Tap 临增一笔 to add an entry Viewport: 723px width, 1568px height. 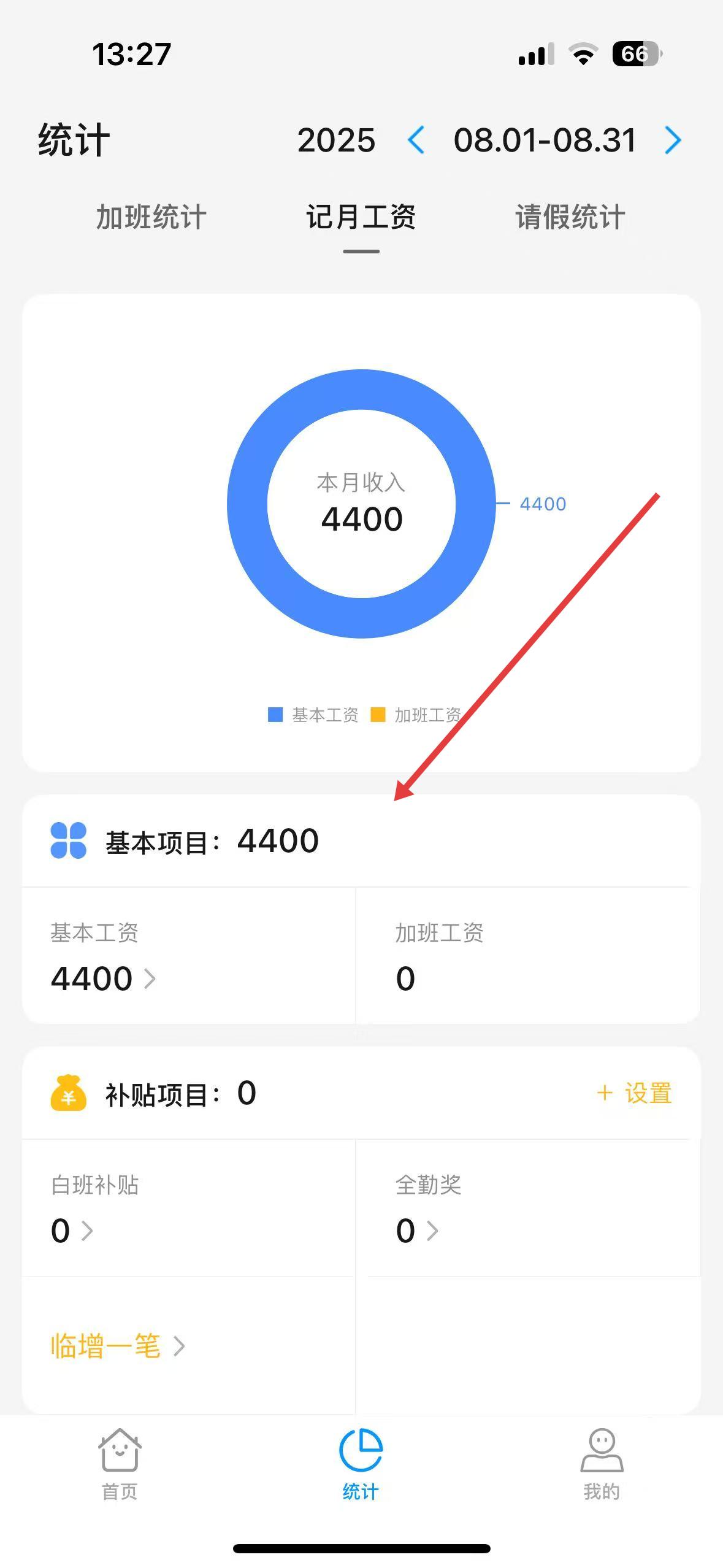point(118,1347)
